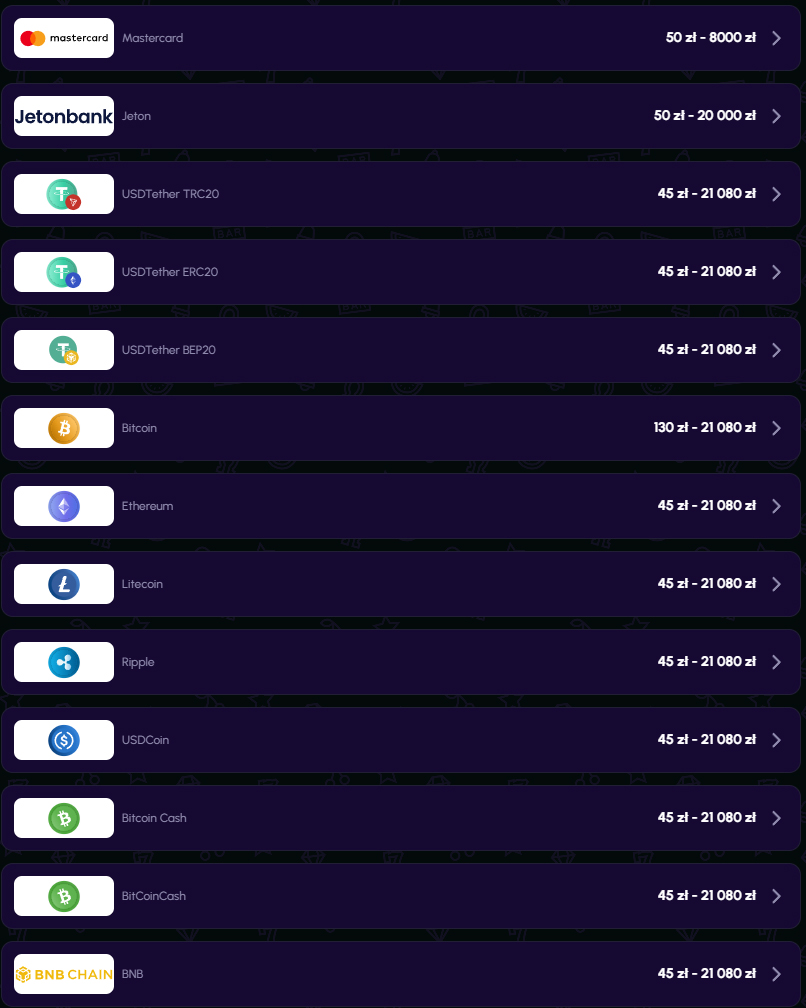Viewport: 806px width, 1008px height.
Task: Expand the Mastercard payment option
Action: tap(777, 37)
